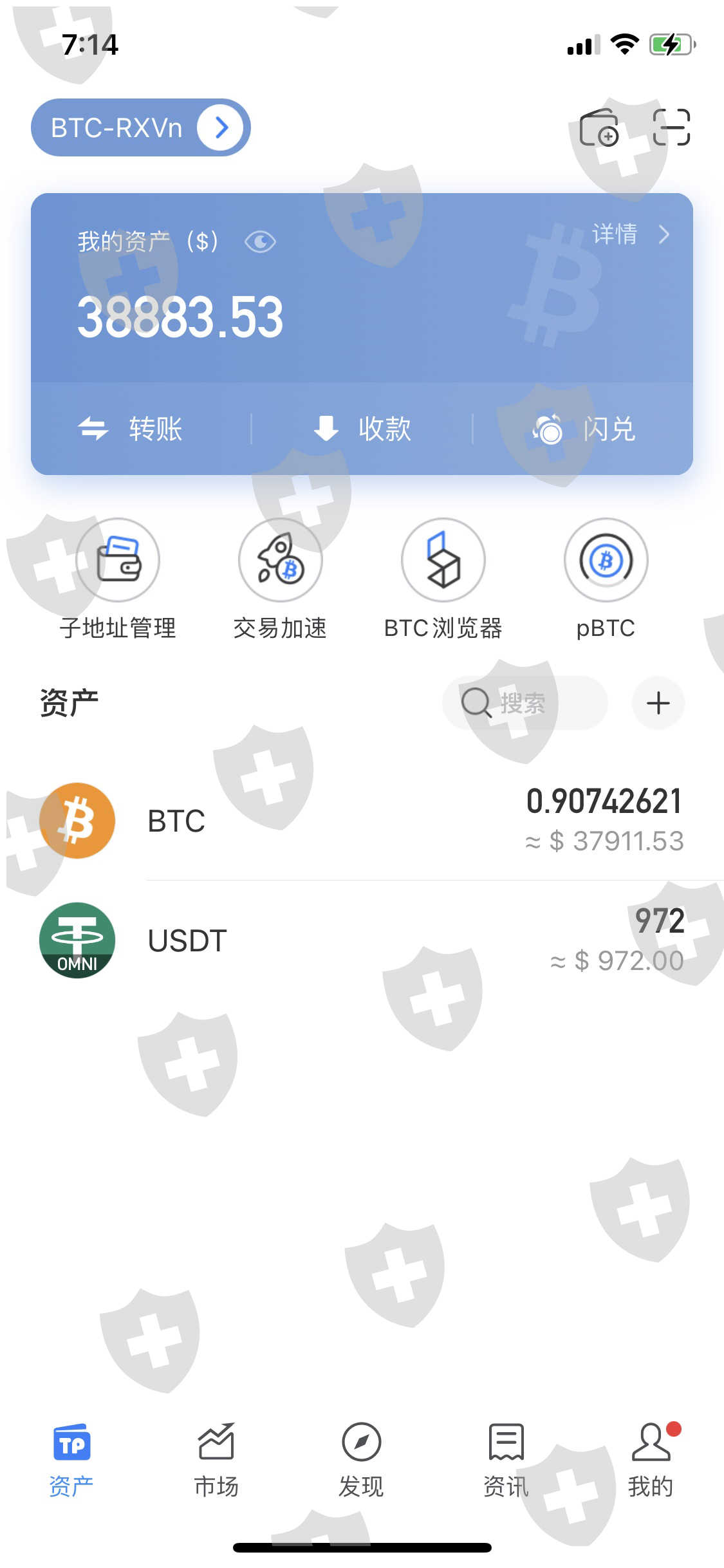Tap 收款 to receive payment
The height and width of the screenshot is (1568, 724).
coord(362,429)
